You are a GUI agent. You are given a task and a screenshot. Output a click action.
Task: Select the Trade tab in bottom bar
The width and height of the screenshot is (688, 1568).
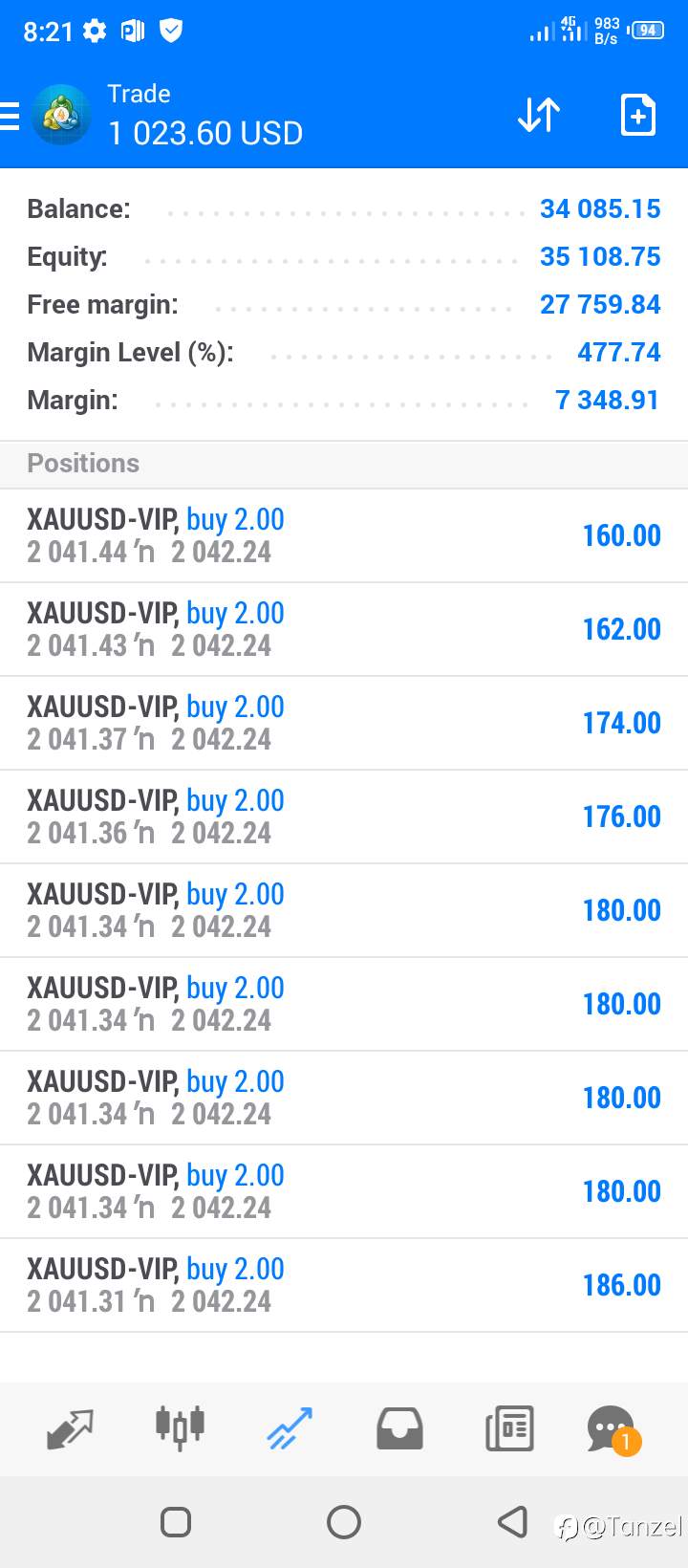(290, 1428)
